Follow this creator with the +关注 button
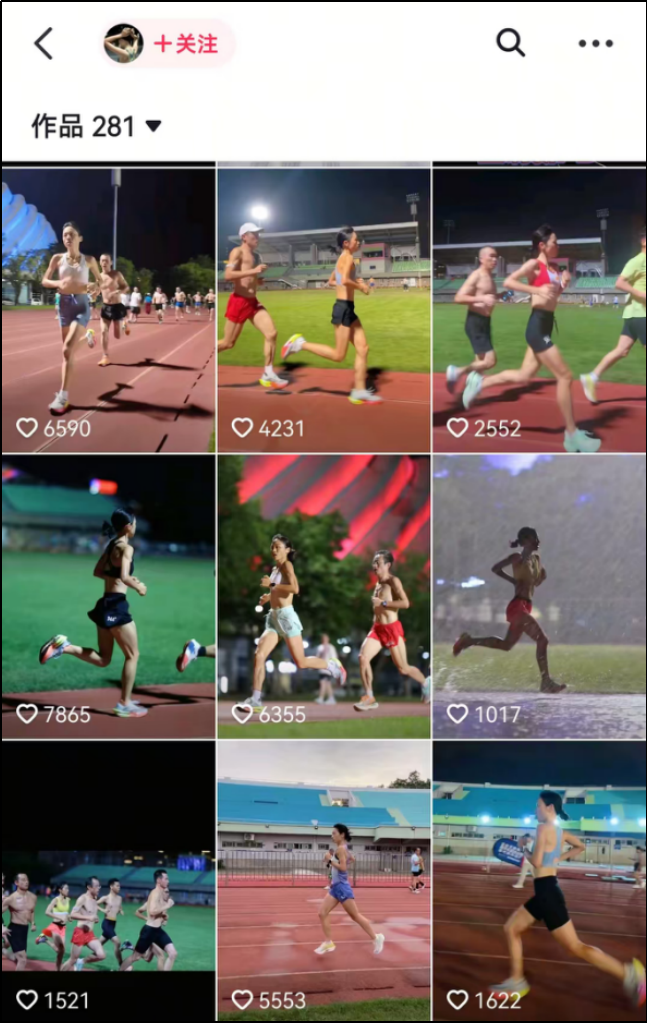Screen dimensions: 647x1023 (x=185, y=44)
